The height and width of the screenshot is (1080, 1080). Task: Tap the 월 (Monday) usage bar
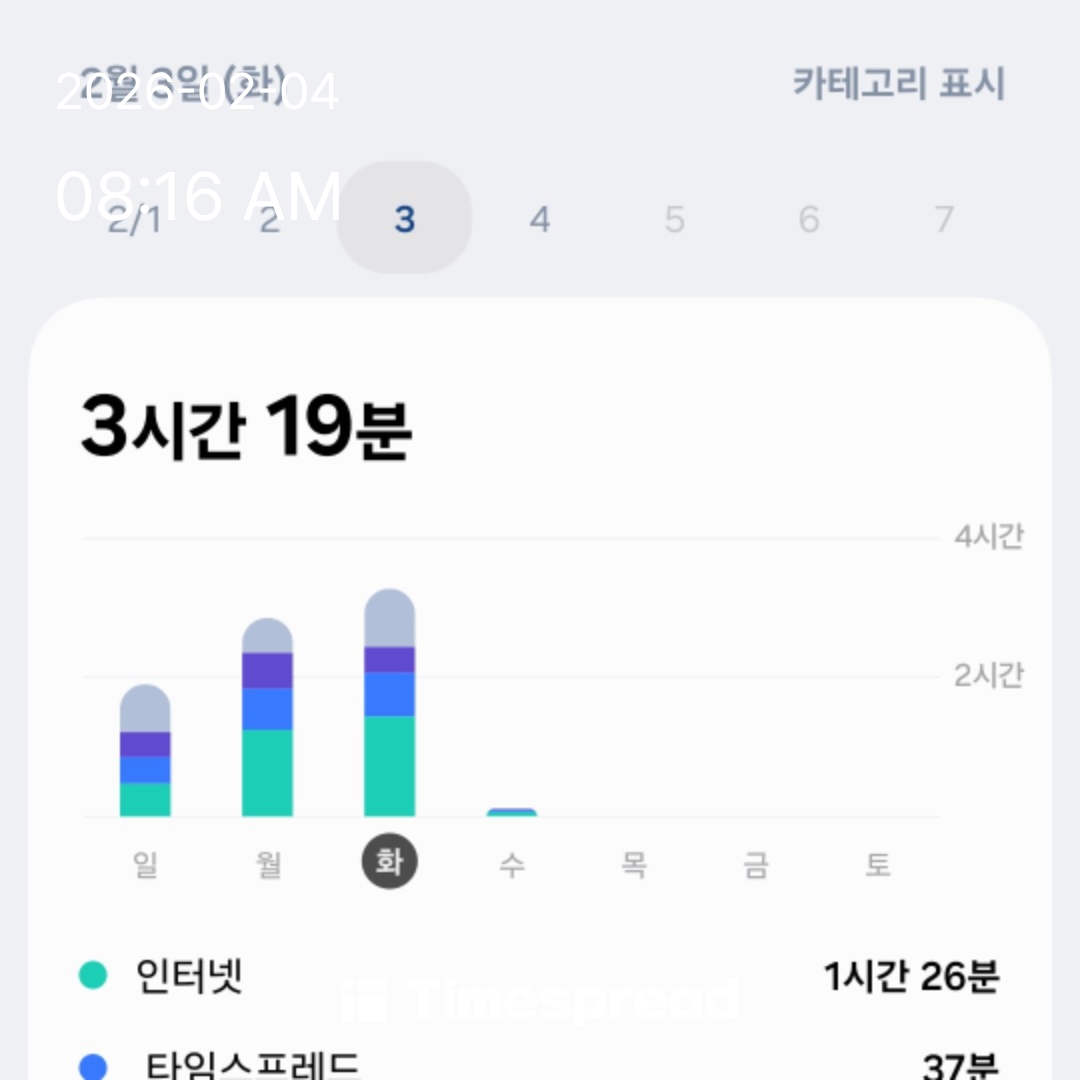click(267, 720)
